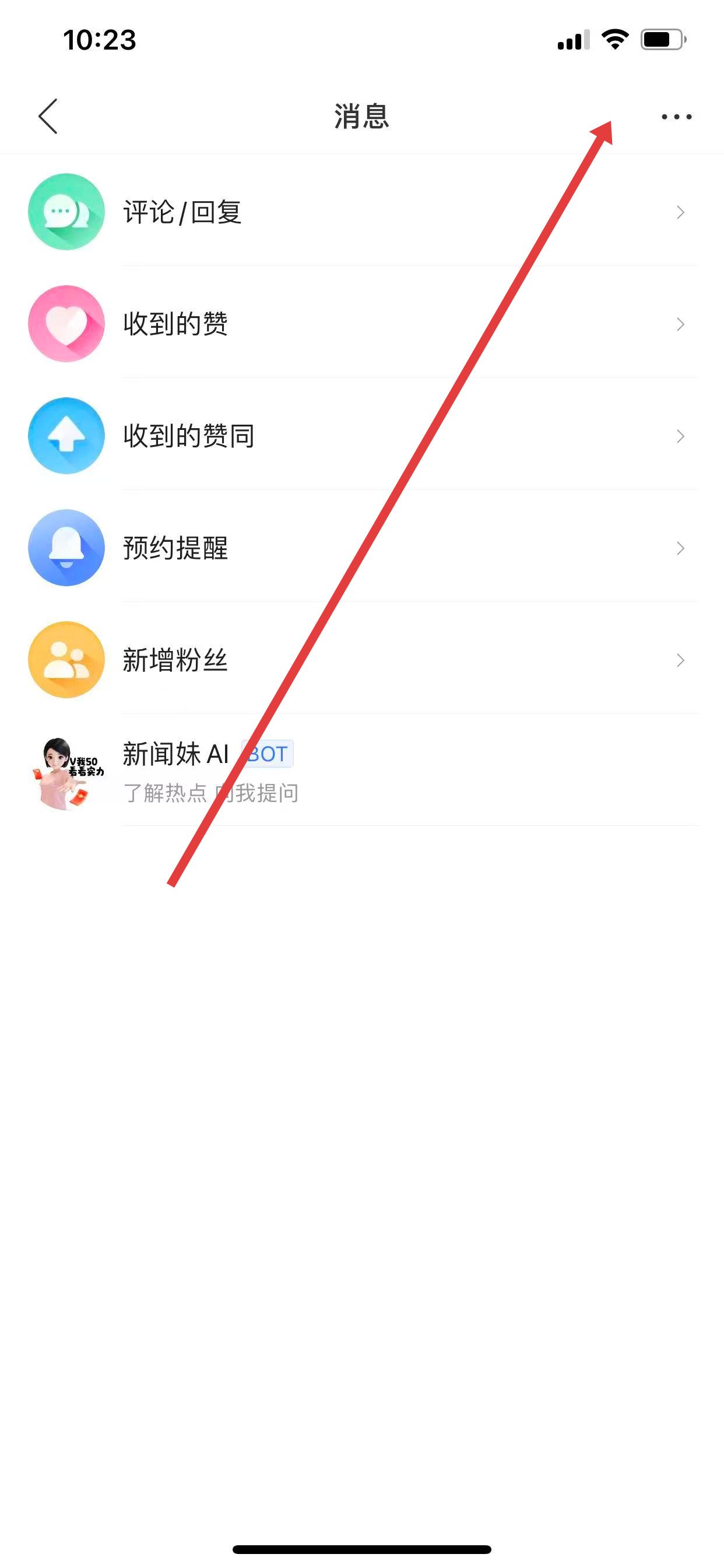View 收到的赞 list
Image resolution: width=724 pixels, height=1568 pixels.
pos(176,324)
